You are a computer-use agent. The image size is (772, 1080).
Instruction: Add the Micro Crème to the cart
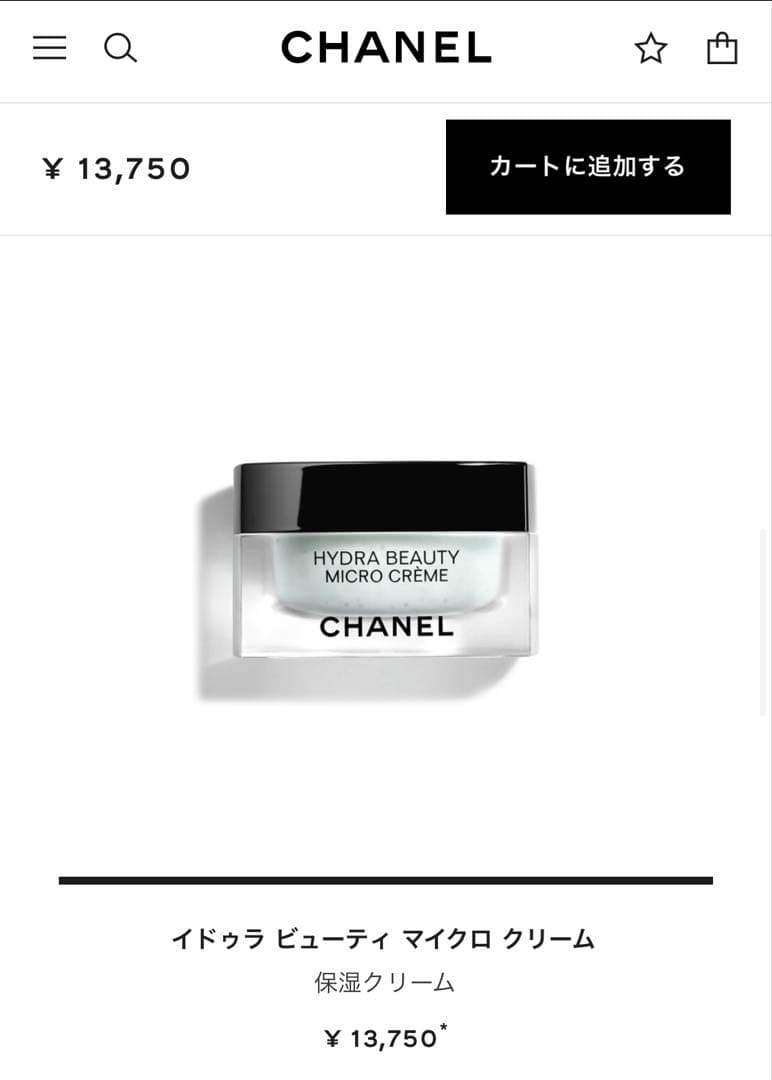[588, 167]
